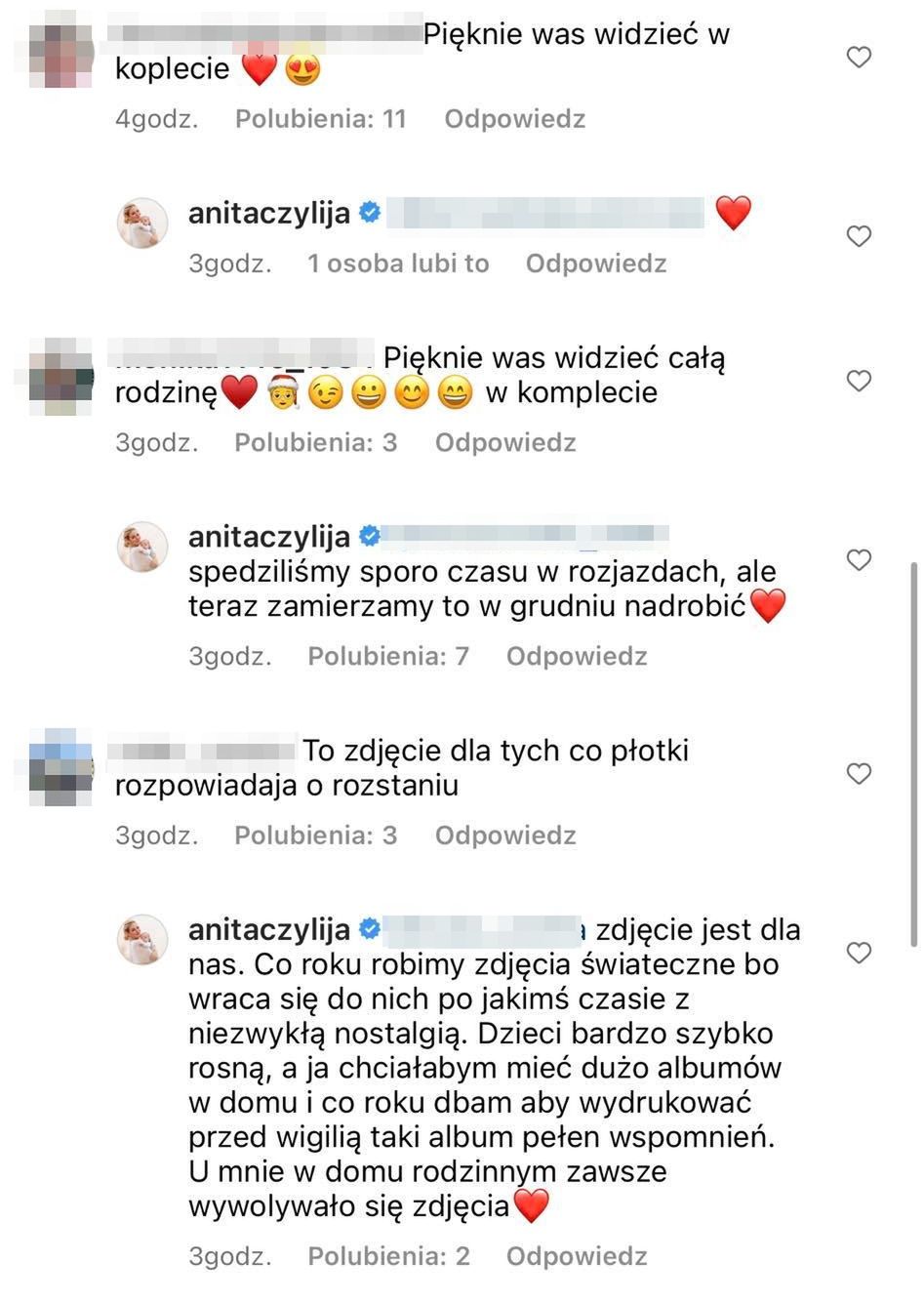View the 11 likes on the first comment

click(320, 119)
